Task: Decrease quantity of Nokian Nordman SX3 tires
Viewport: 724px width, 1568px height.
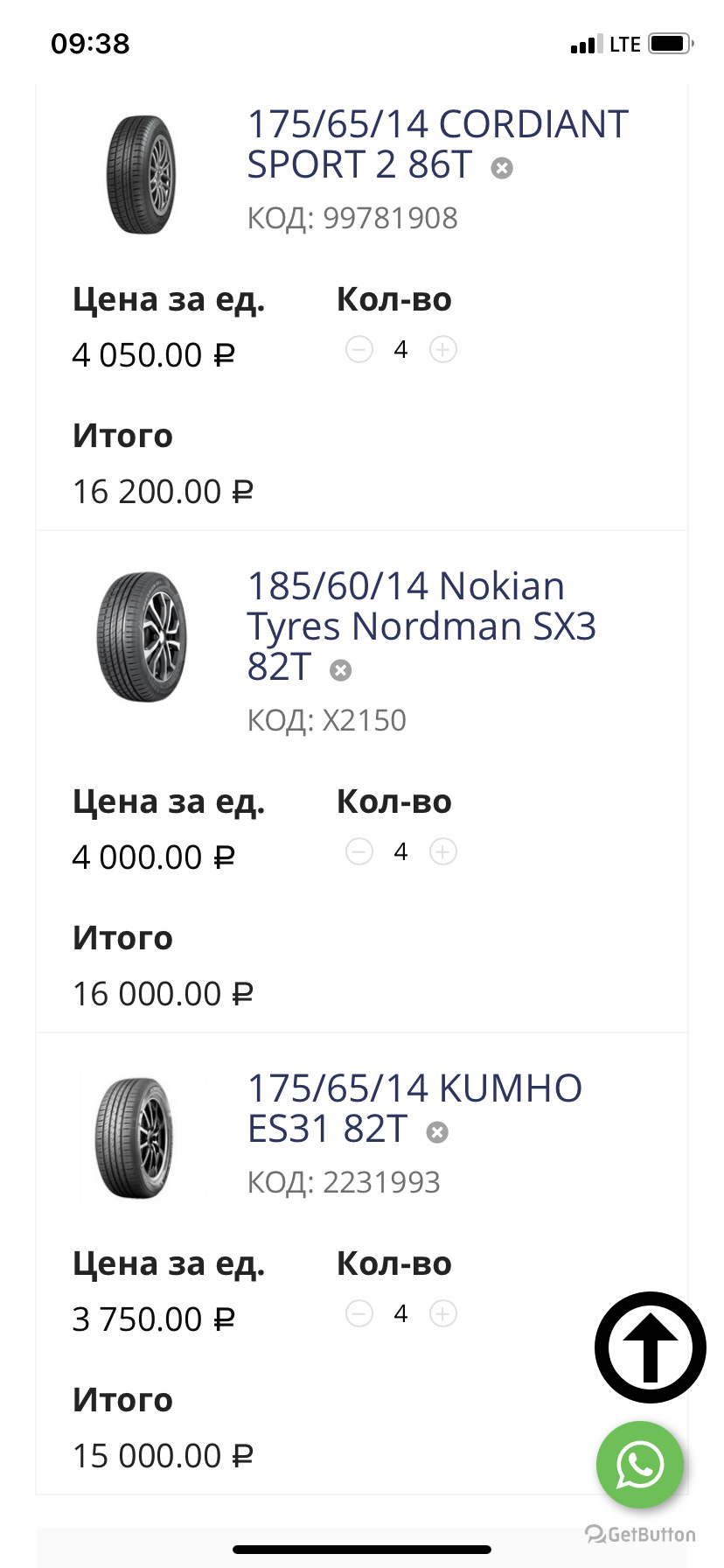Action: (x=359, y=852)
